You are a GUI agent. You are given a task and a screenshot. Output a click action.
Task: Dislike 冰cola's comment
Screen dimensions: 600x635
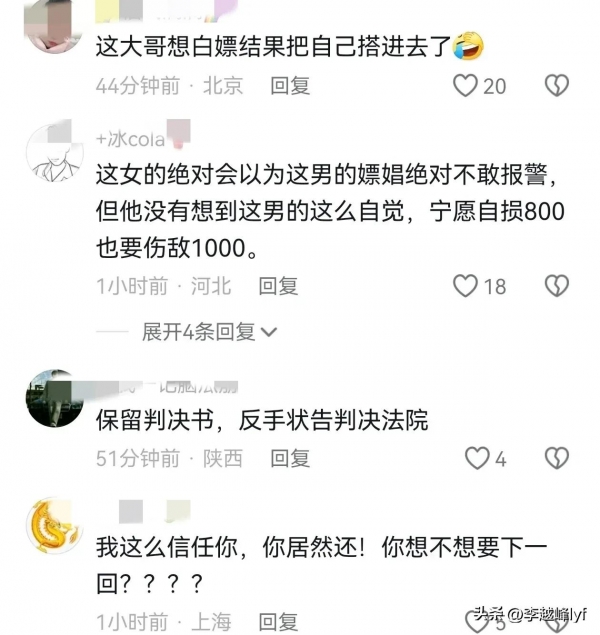click(556, 286)
